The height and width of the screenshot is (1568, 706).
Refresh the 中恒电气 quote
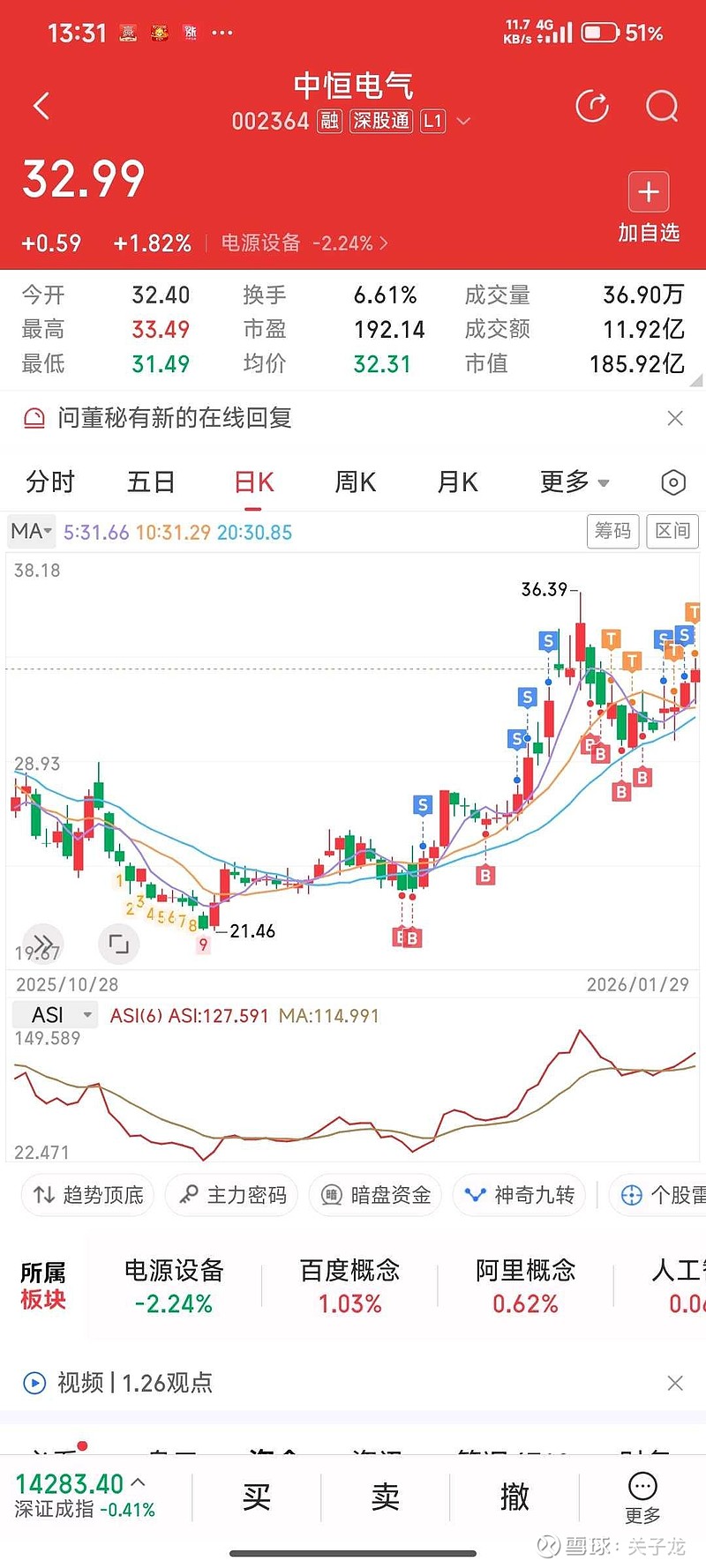coord(593,105)
